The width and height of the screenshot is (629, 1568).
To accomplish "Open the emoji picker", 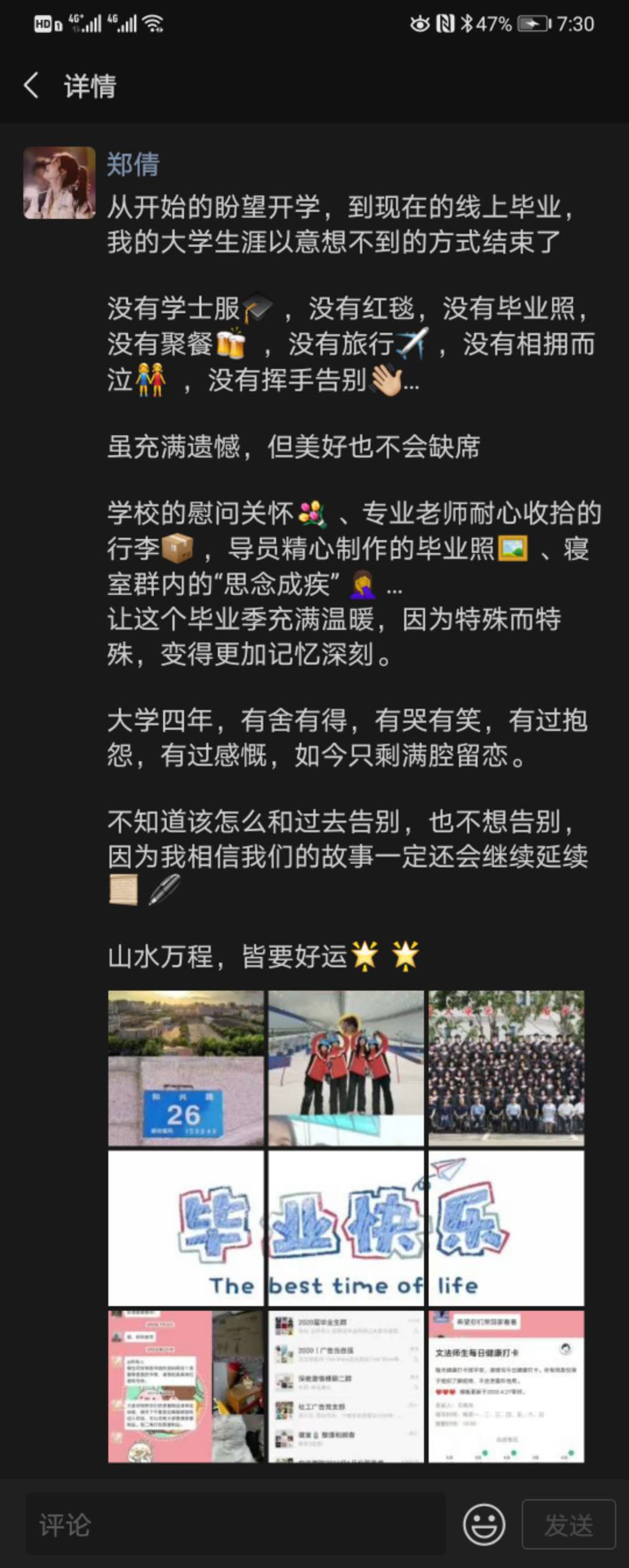I will click(x=484, y=1525).
